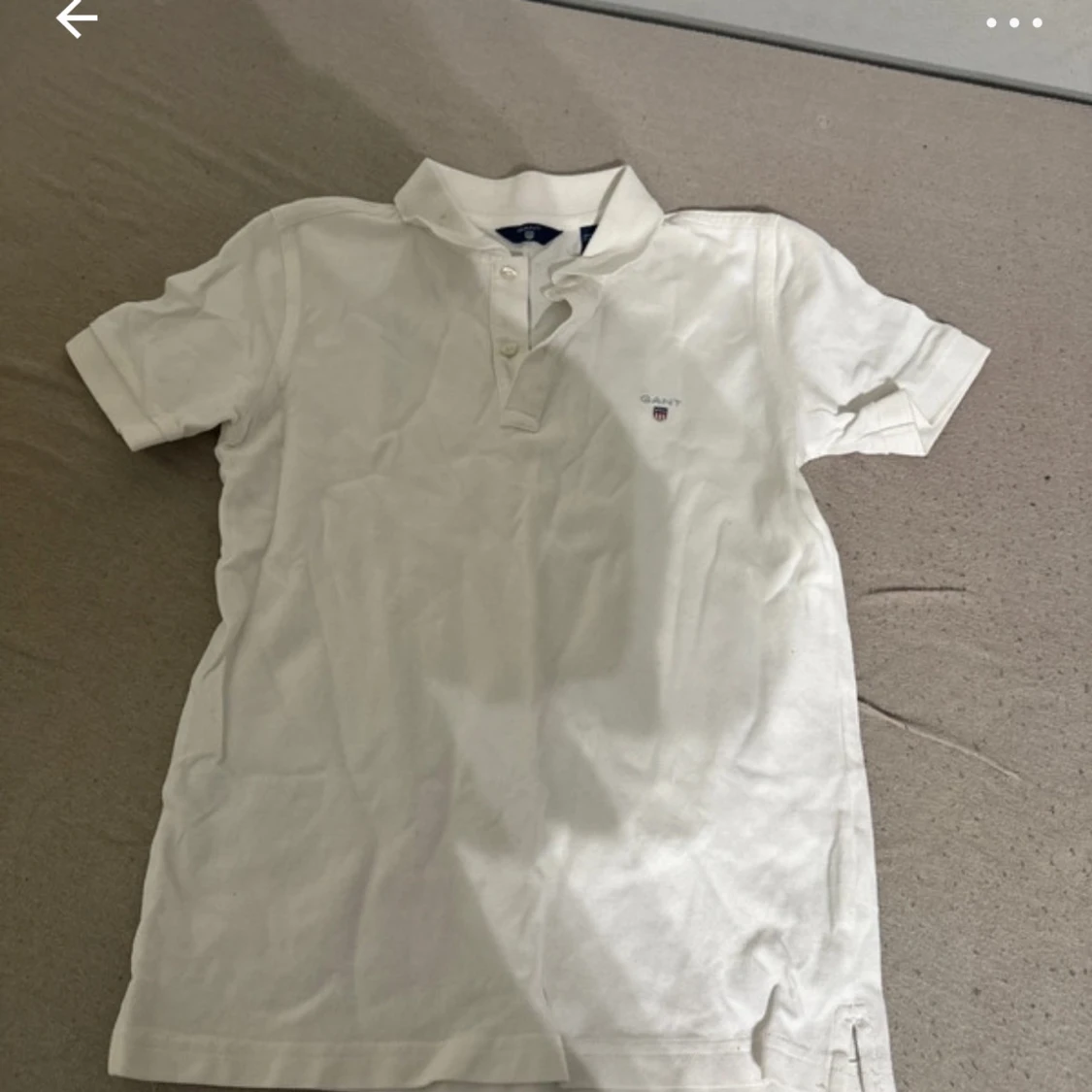Open the white polo shirt photo
Viewport: 1092px width, 1092px height.
[x=524, y=602]
